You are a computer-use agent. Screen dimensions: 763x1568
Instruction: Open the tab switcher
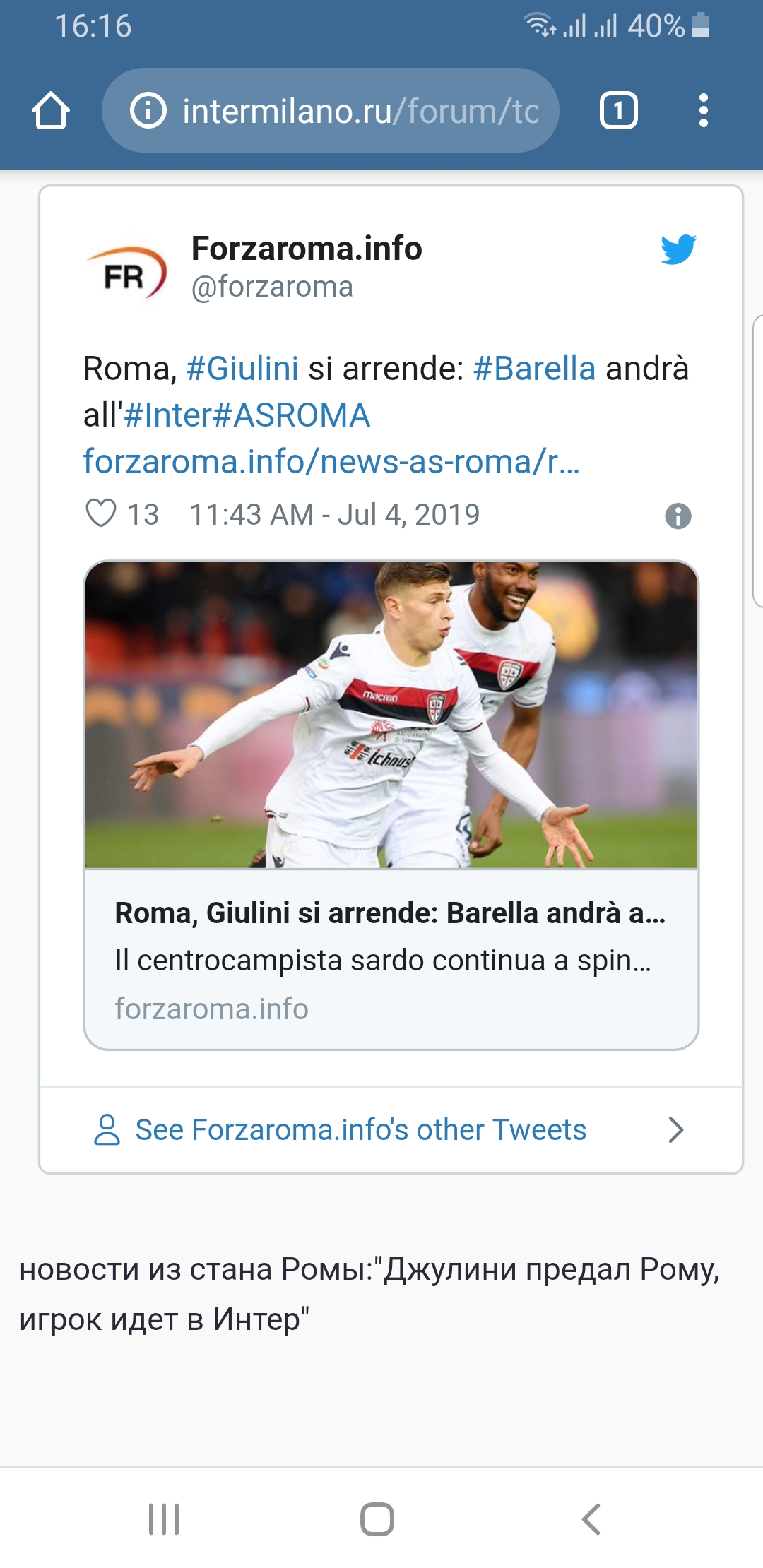pos(618,111)
